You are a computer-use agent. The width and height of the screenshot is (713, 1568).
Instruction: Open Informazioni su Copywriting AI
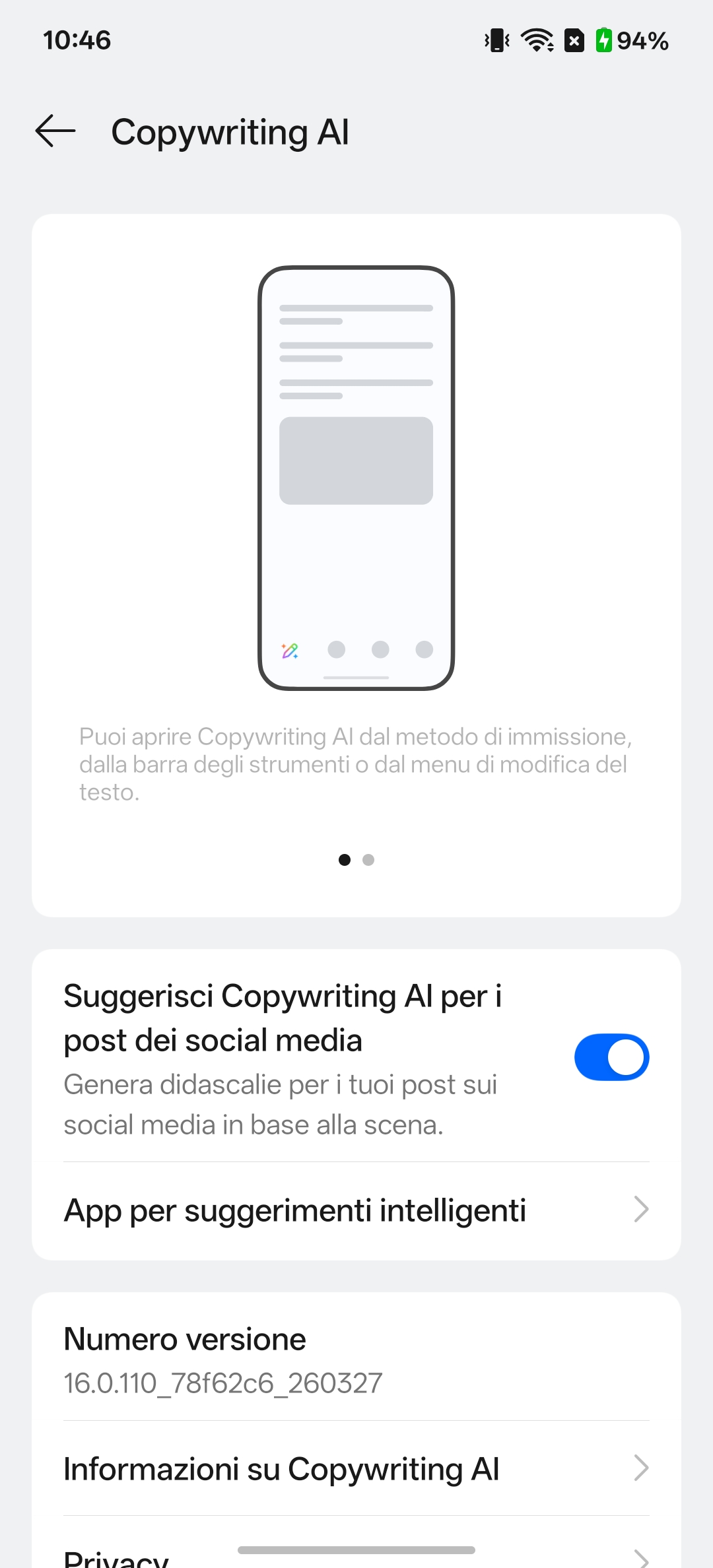(x=356, y=1469)
